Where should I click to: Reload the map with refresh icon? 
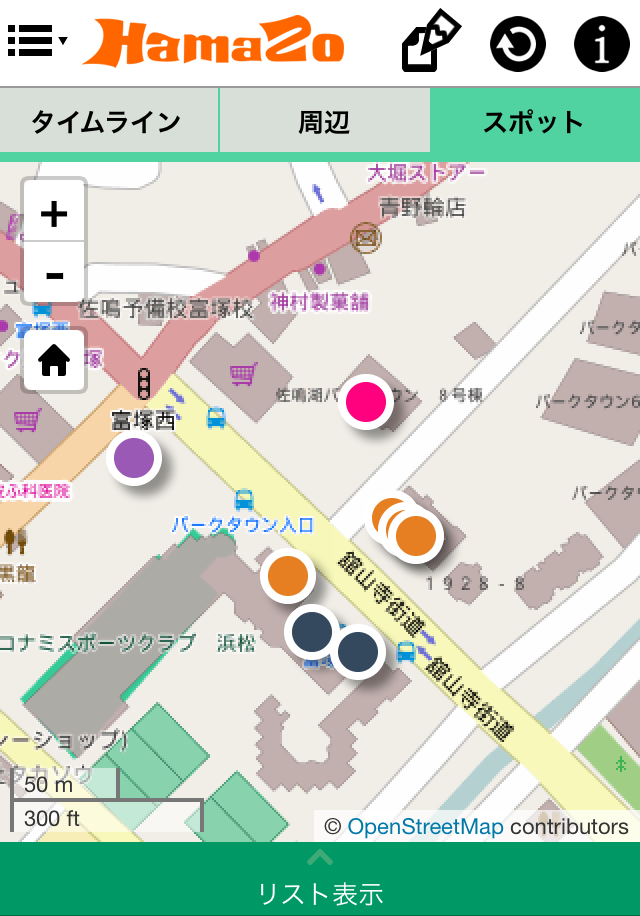click(517, 44)
